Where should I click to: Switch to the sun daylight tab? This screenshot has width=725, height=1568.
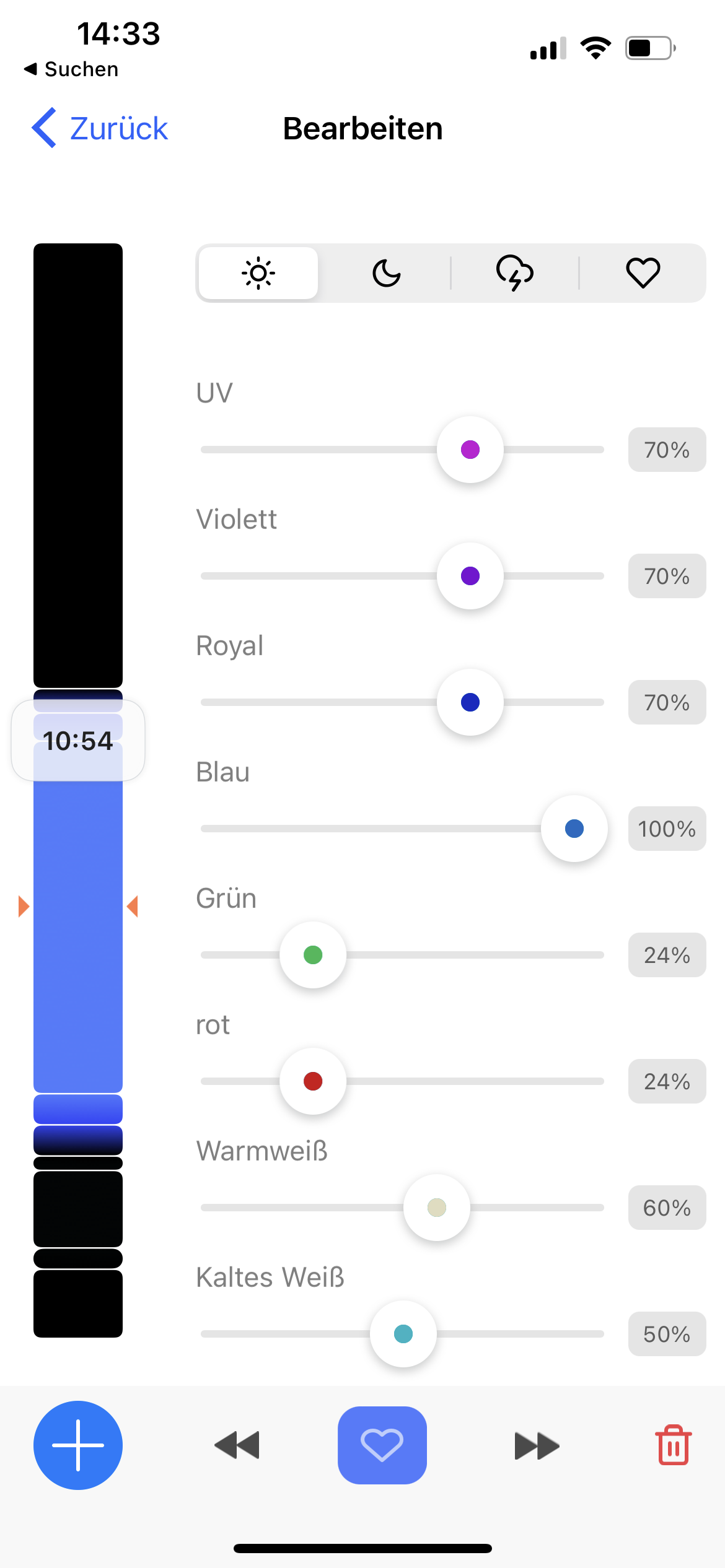tap(258, 273)
